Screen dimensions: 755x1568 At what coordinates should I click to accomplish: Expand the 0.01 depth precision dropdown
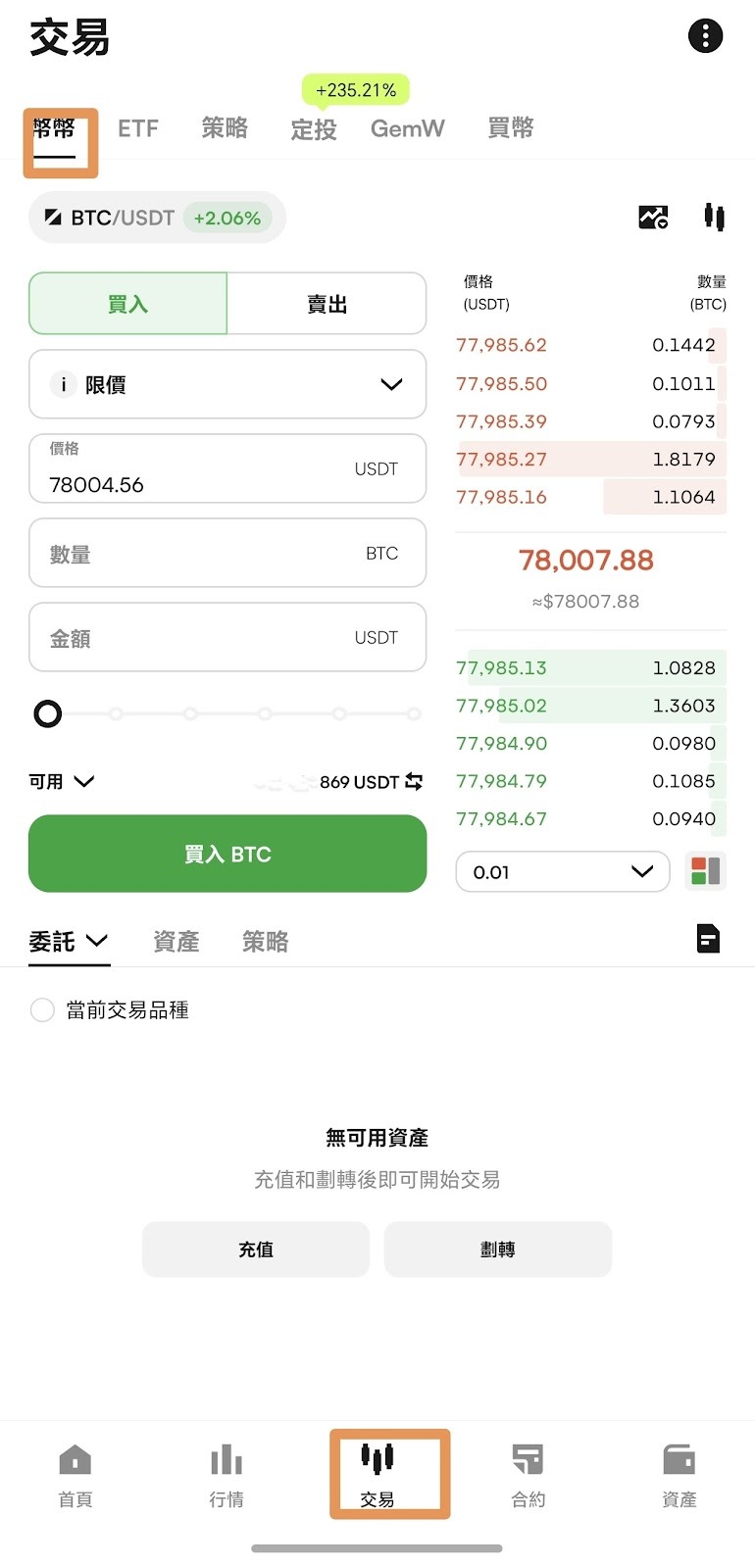coord(563,872)
